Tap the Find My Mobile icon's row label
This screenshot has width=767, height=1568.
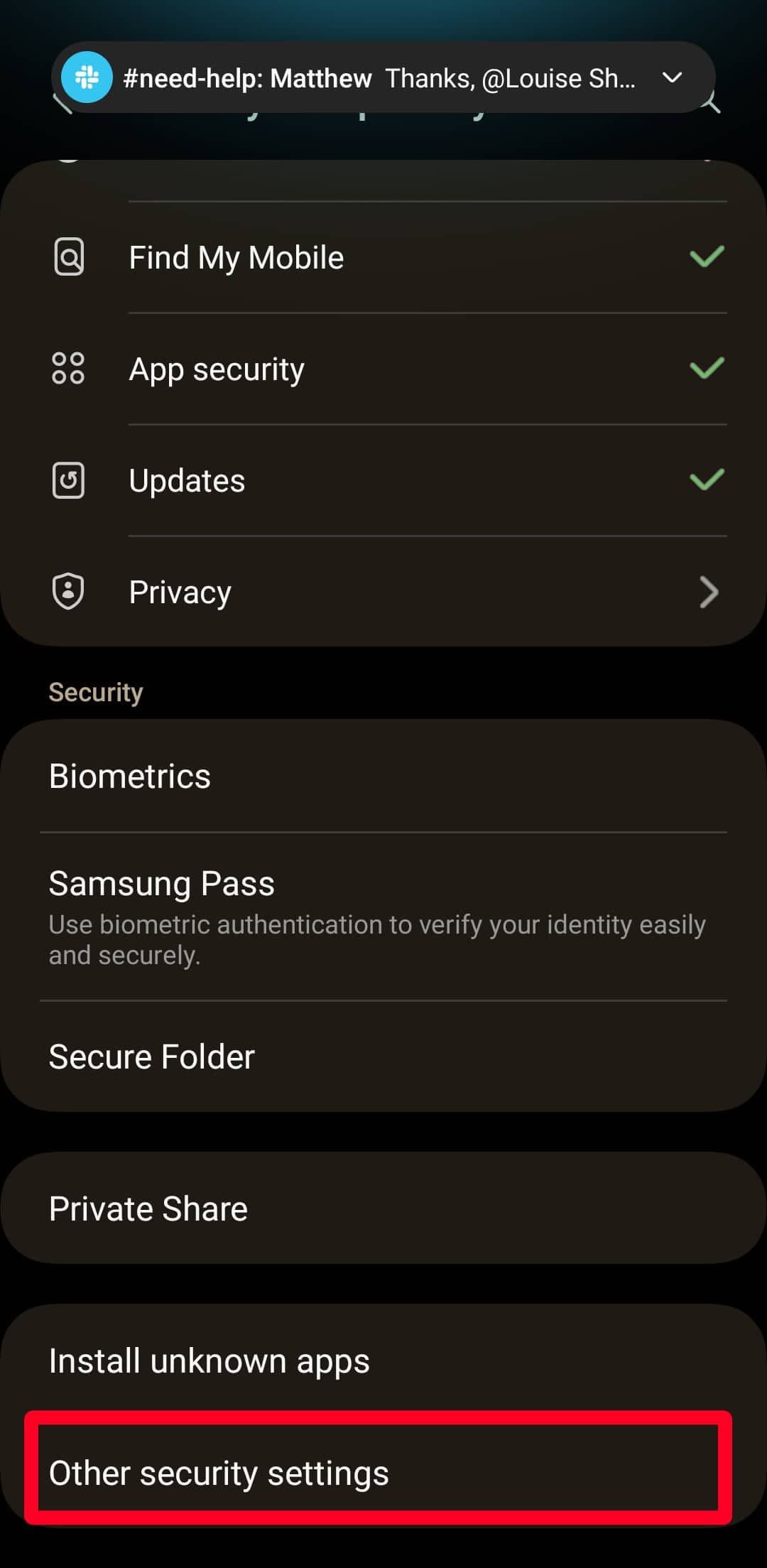pyautogui.click(x=236, y=257)
